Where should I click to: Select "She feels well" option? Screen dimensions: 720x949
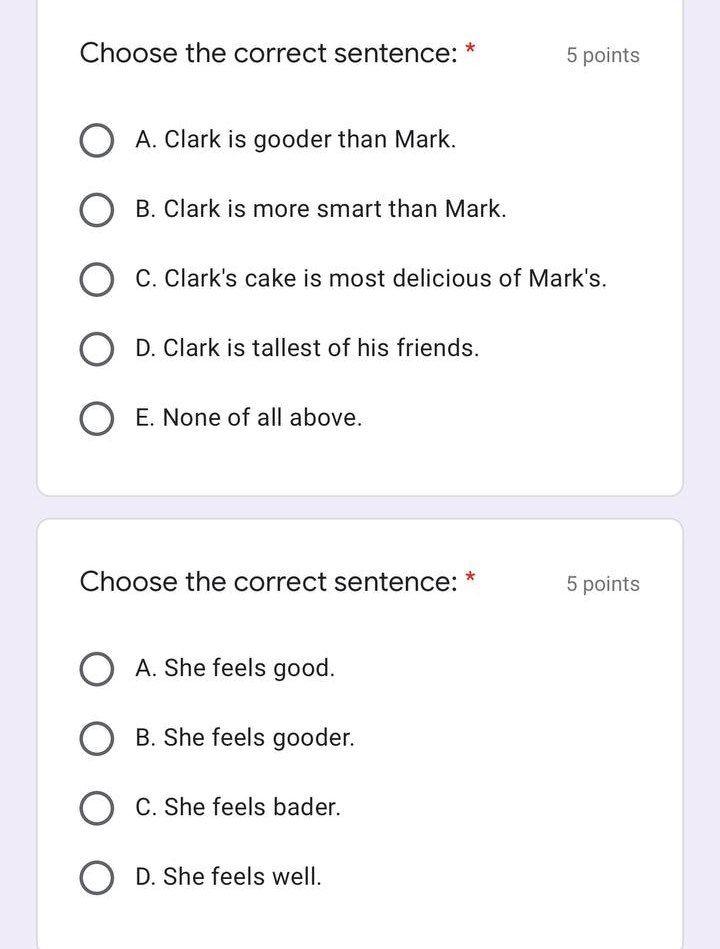pos(95,878)
